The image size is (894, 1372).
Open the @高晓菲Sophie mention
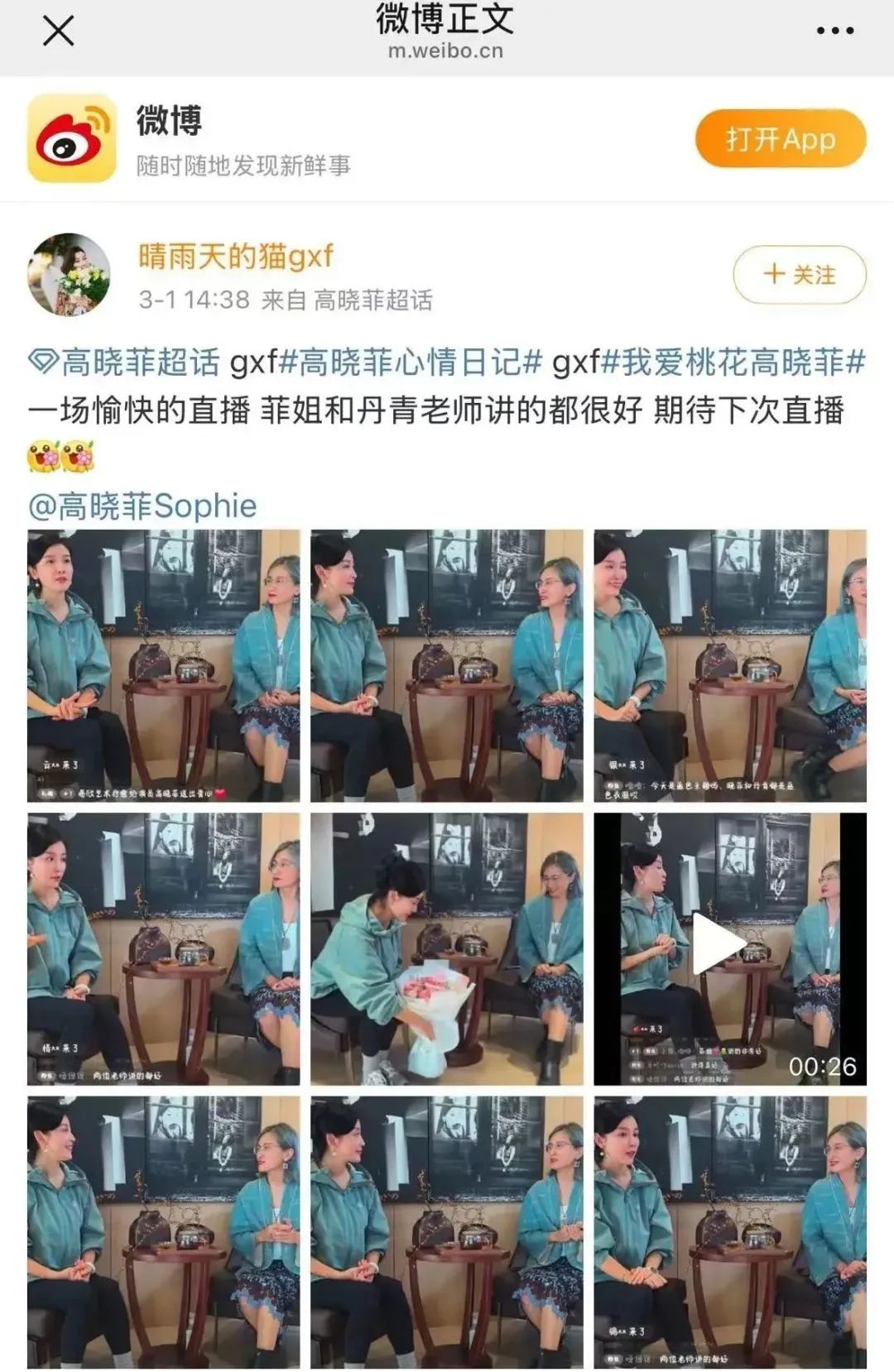(142, 506)
